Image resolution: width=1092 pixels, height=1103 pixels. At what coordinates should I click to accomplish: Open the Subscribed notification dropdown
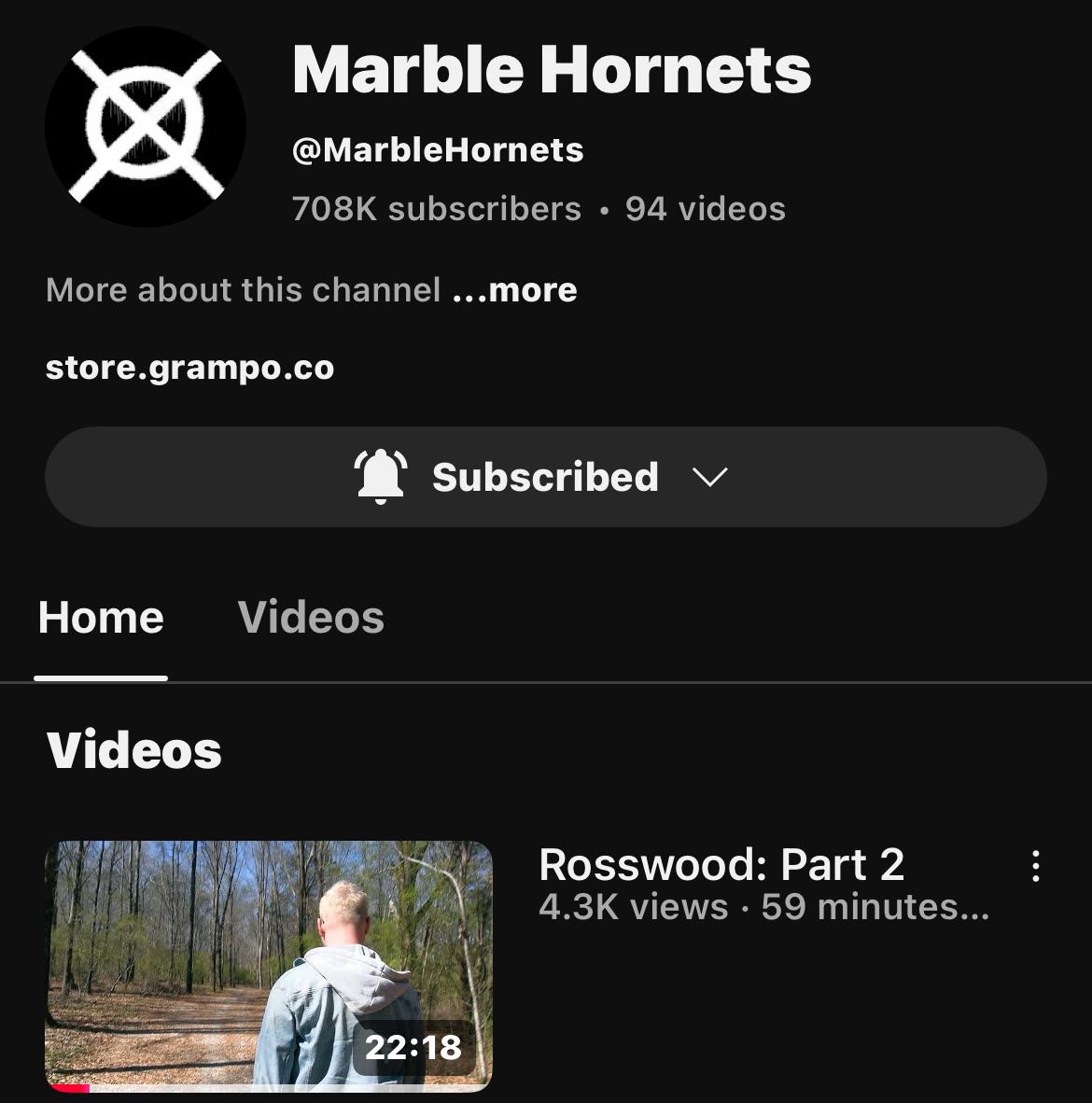click(545, 477)
